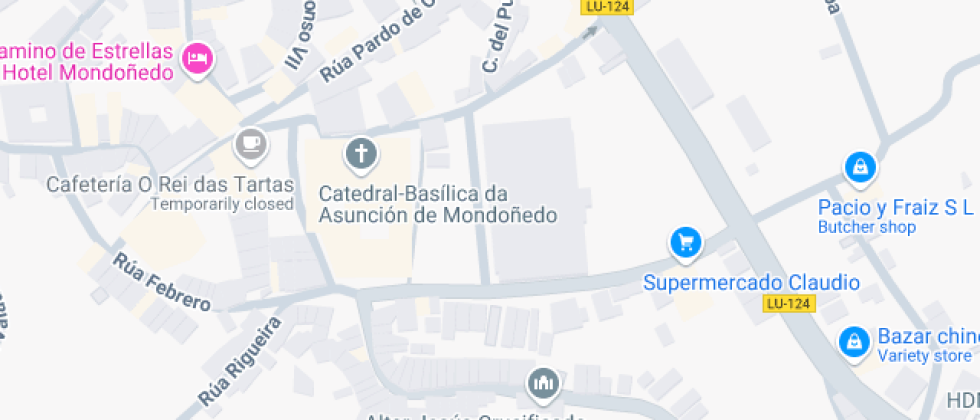Select the Pacio y Fraiz butcher shop pin

coord(860,168)
